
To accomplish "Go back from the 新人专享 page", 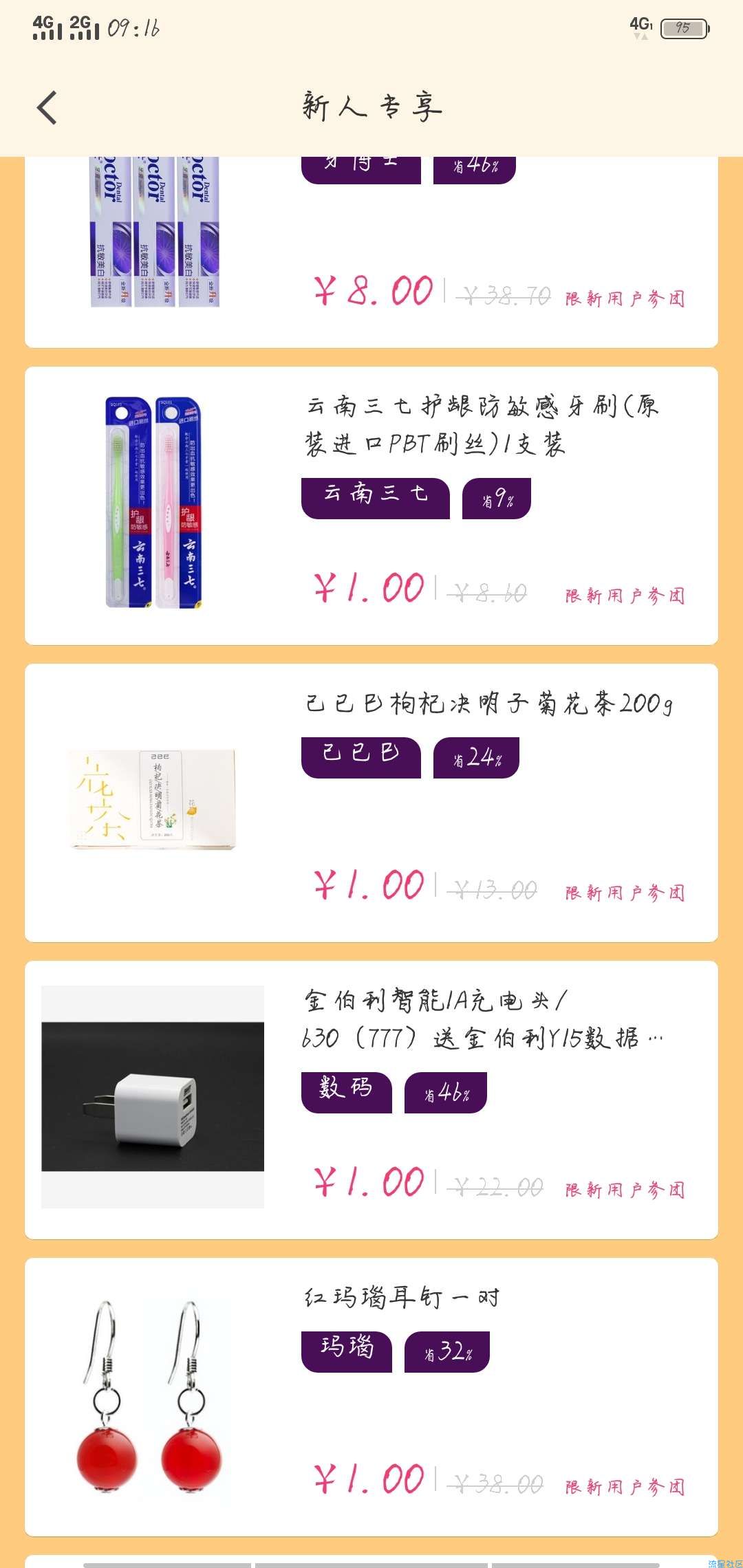I will (47, 108).
